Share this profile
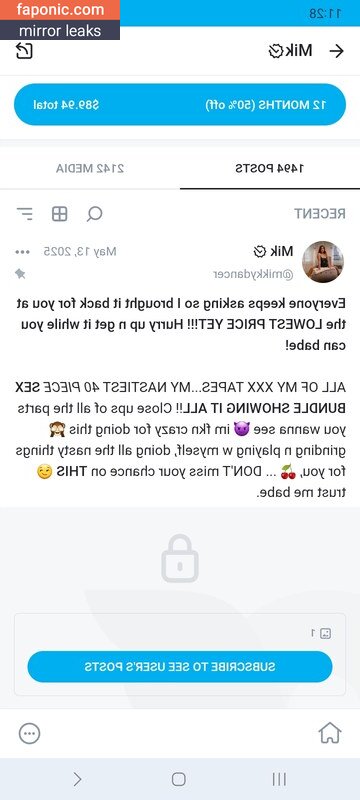The width and height of the screenshot is (360, 800). pos(24,51)
